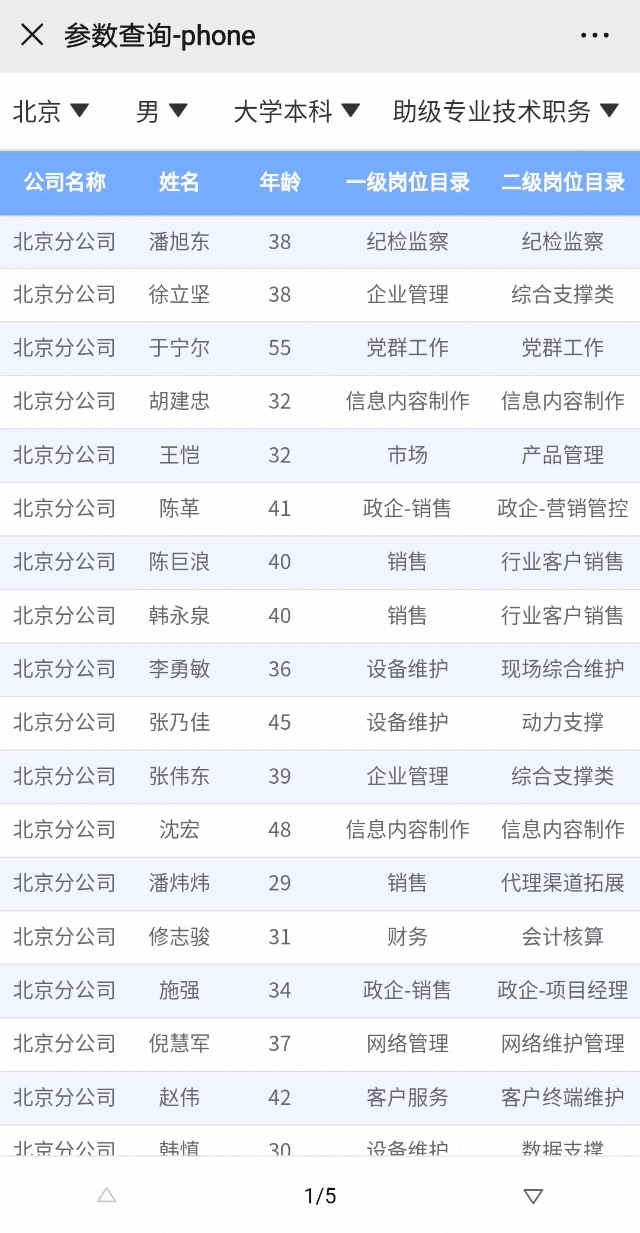Expand the 大学本科 education dropdown
The height and width of the screenshot is (1233, 640).
click(296, 111)
